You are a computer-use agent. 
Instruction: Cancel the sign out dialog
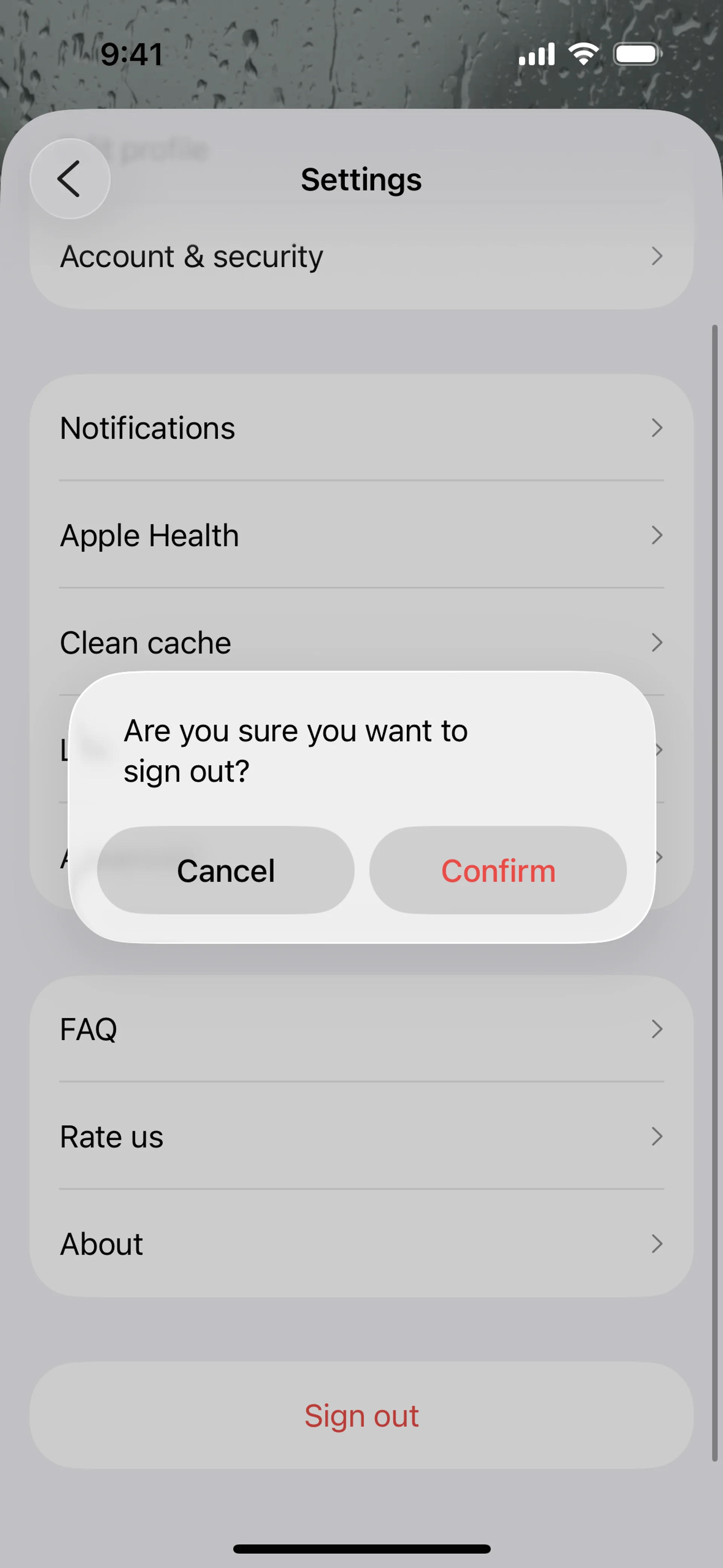pos(226,870)
